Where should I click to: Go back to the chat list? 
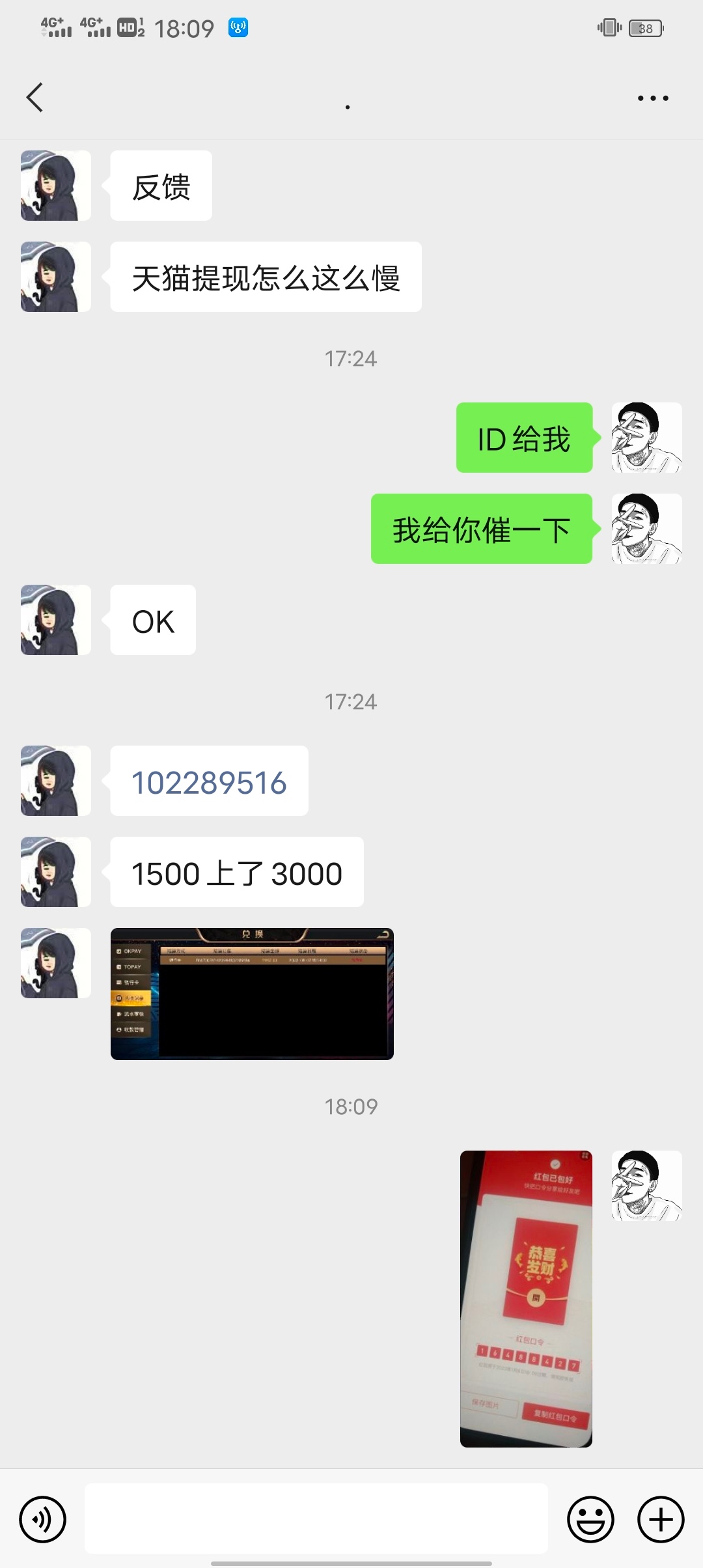click(x=35, y=98)
